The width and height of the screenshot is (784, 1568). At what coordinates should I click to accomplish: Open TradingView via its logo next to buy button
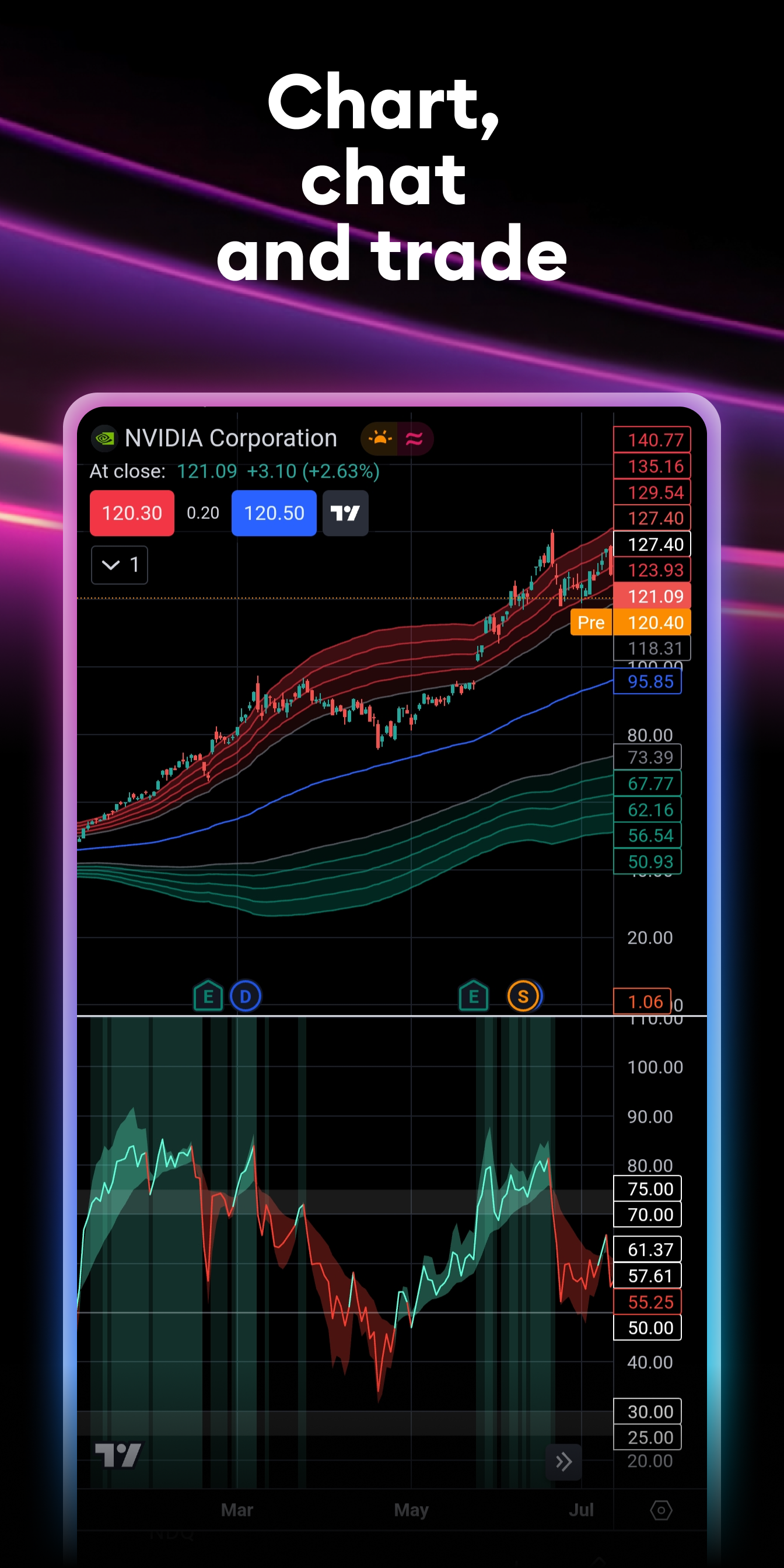click(345, 513)
